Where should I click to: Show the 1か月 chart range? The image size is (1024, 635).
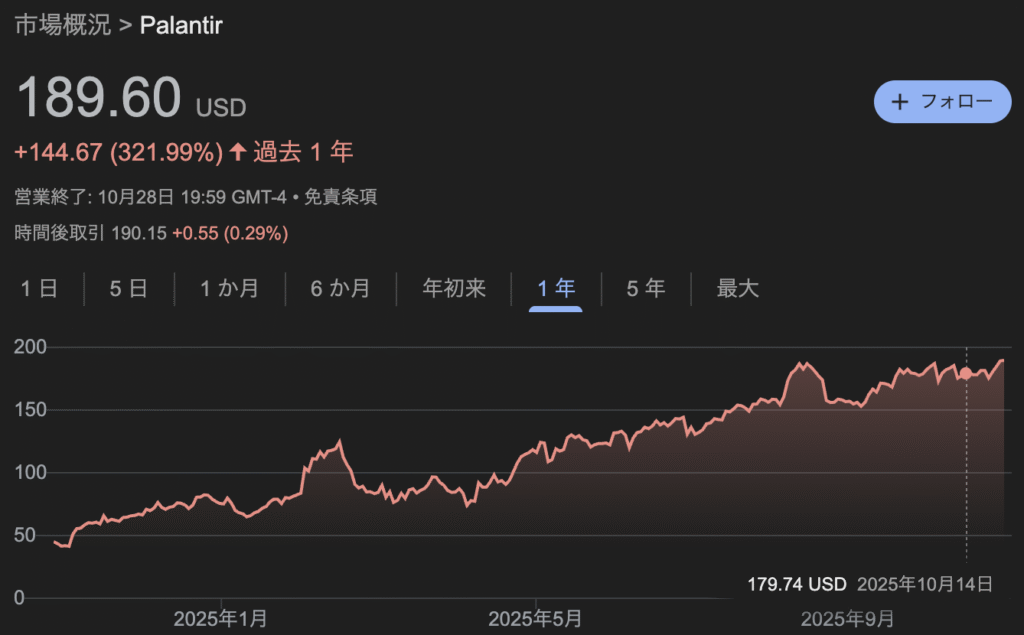[229, 289]
